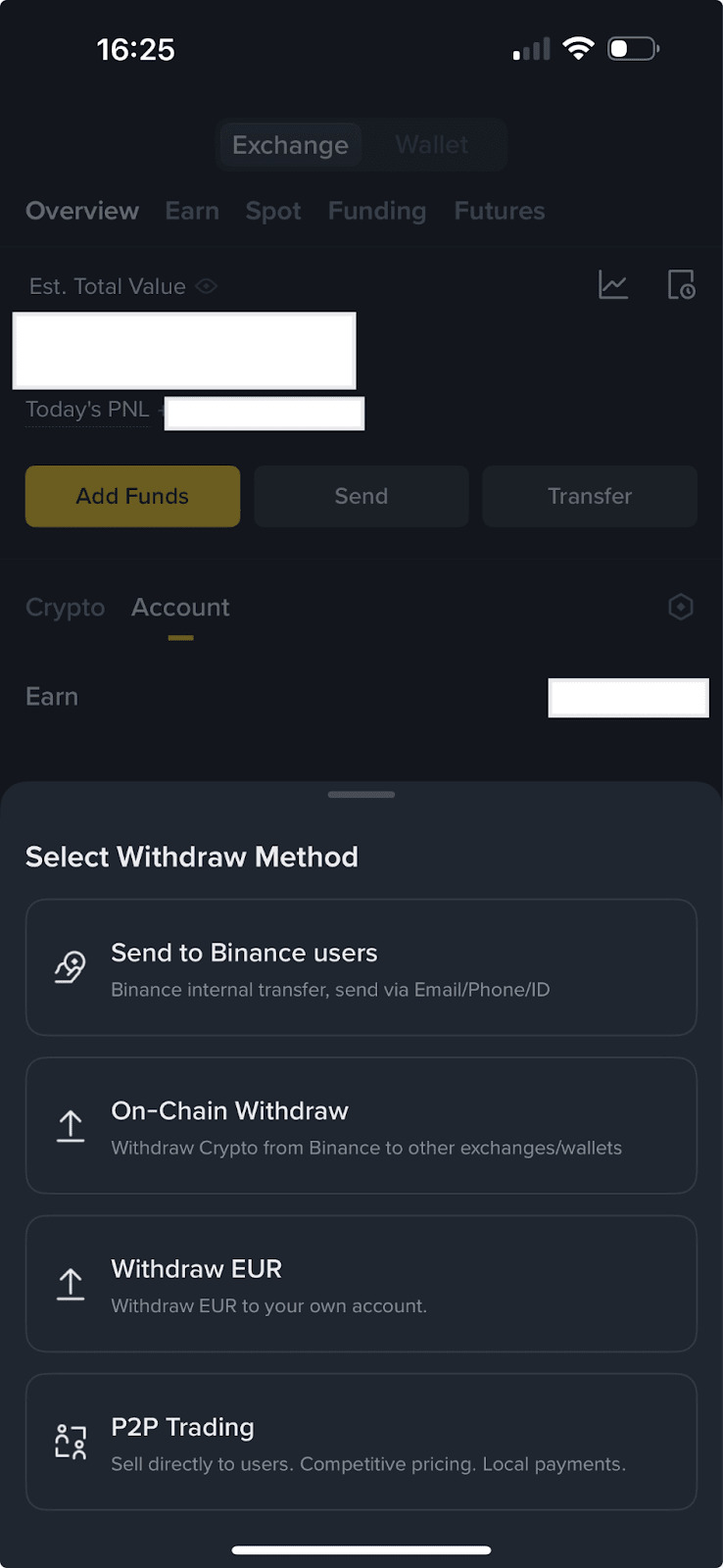Open the Spot tab
The width and height of the screenshot is (723, 1568).
pos(273,211)
